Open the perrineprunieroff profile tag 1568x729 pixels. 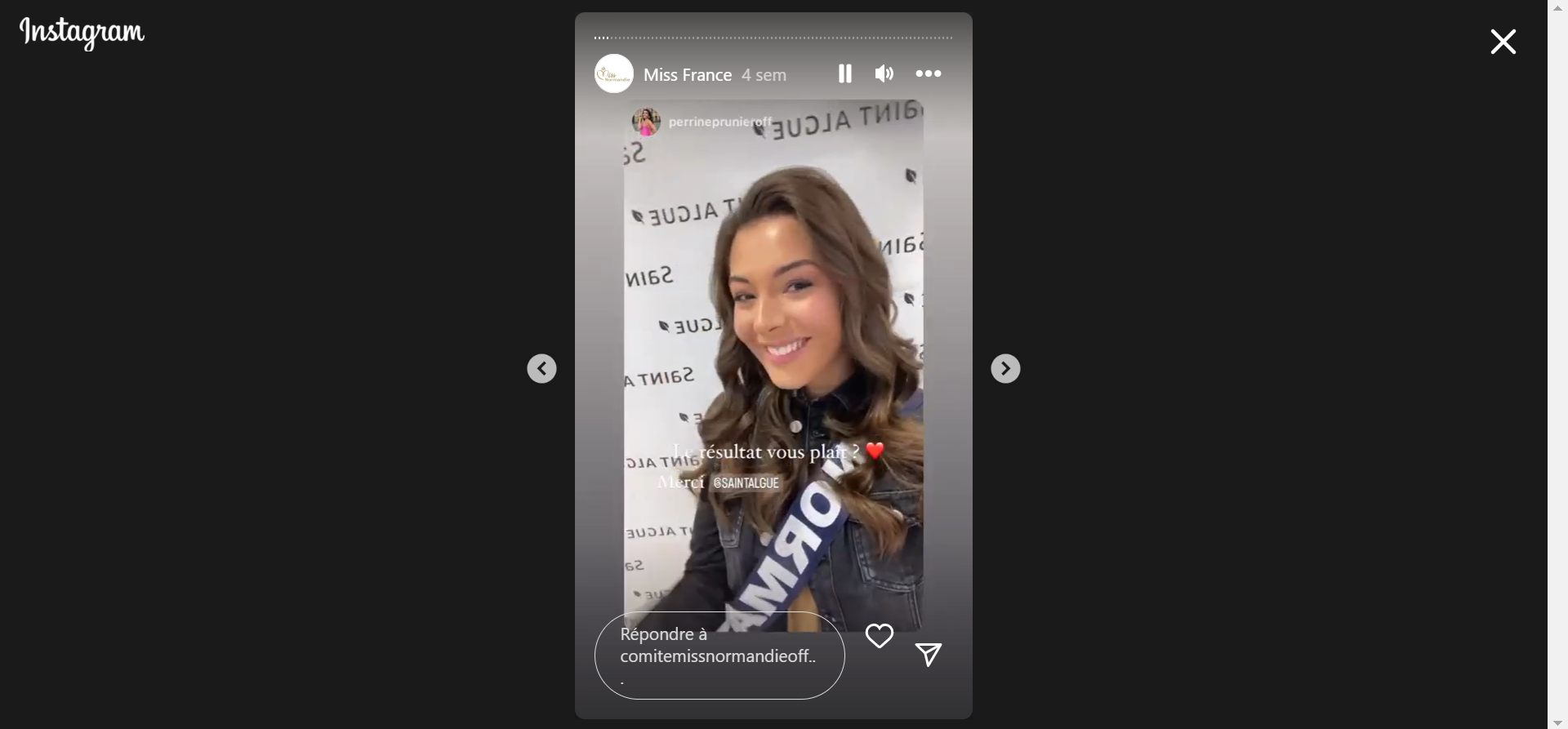pos(719,122)
